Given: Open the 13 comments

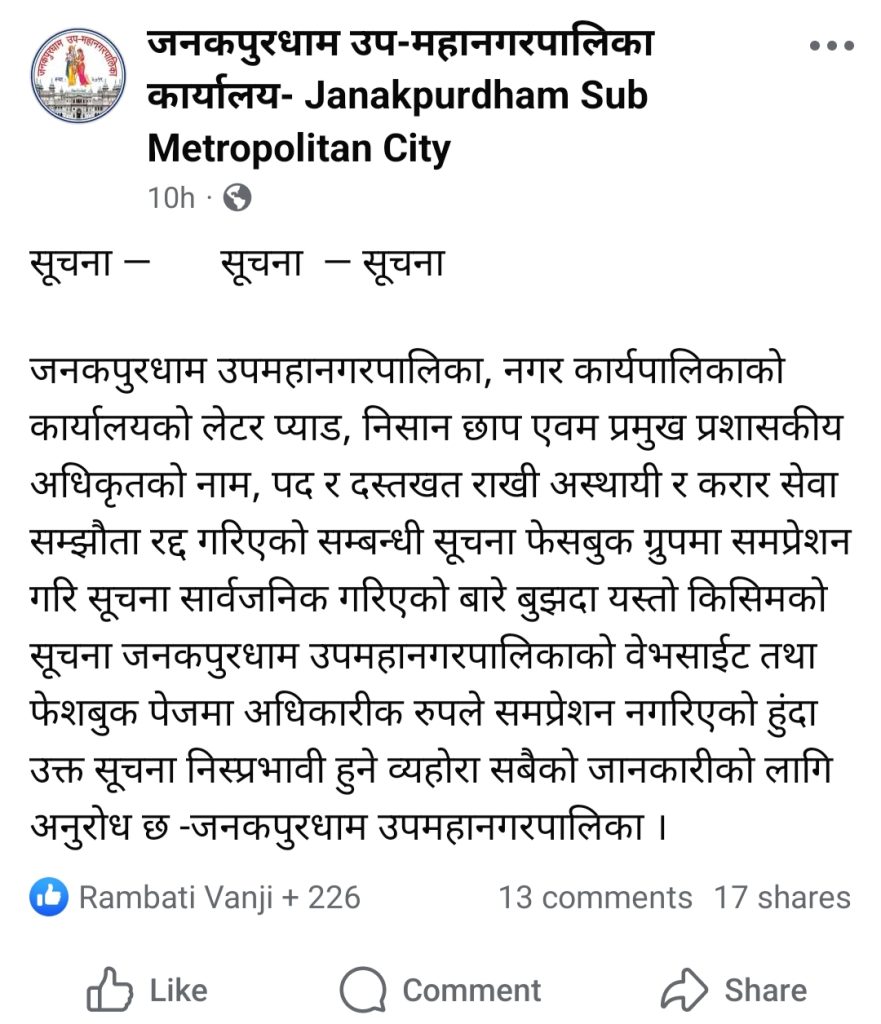Looking at the screenshot, I should coord(595,897).
